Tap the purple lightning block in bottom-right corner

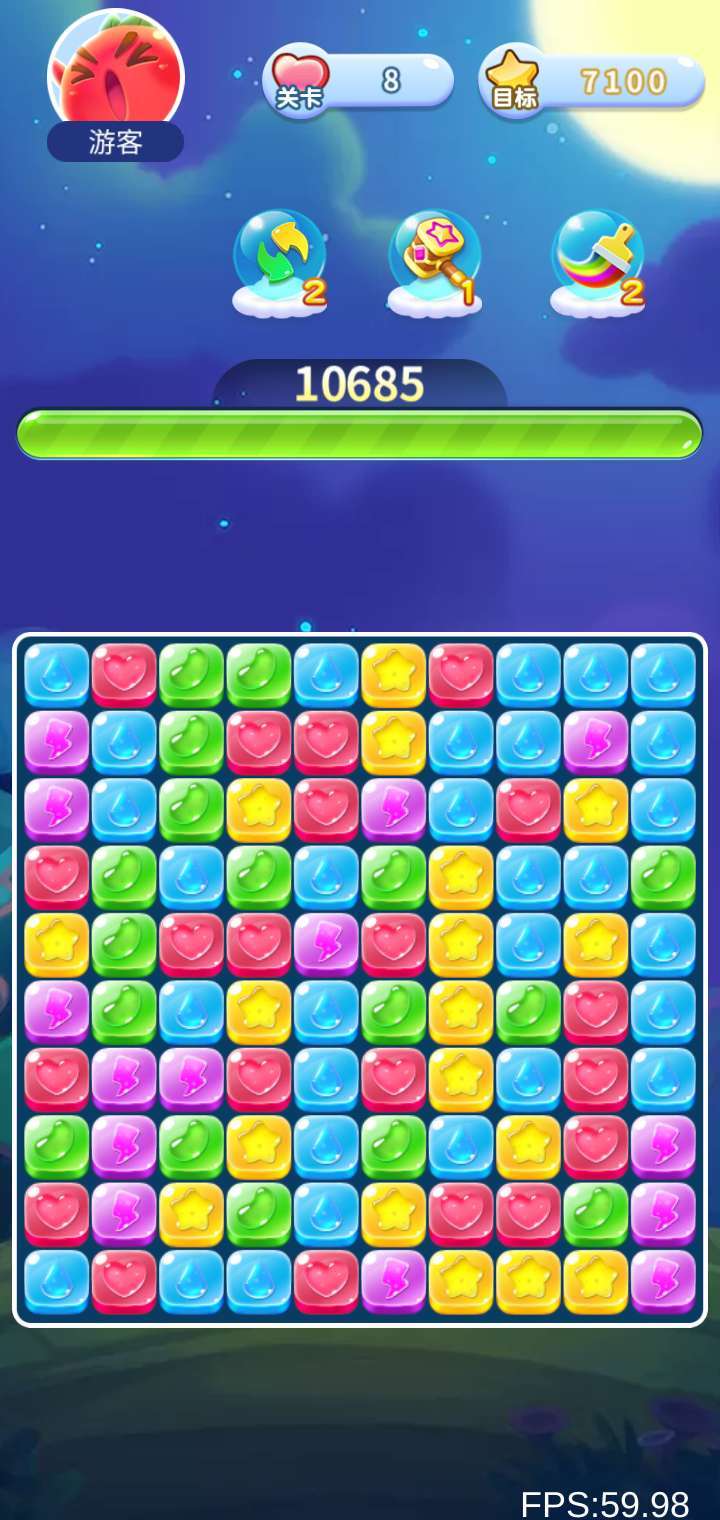coord(663,1281)
